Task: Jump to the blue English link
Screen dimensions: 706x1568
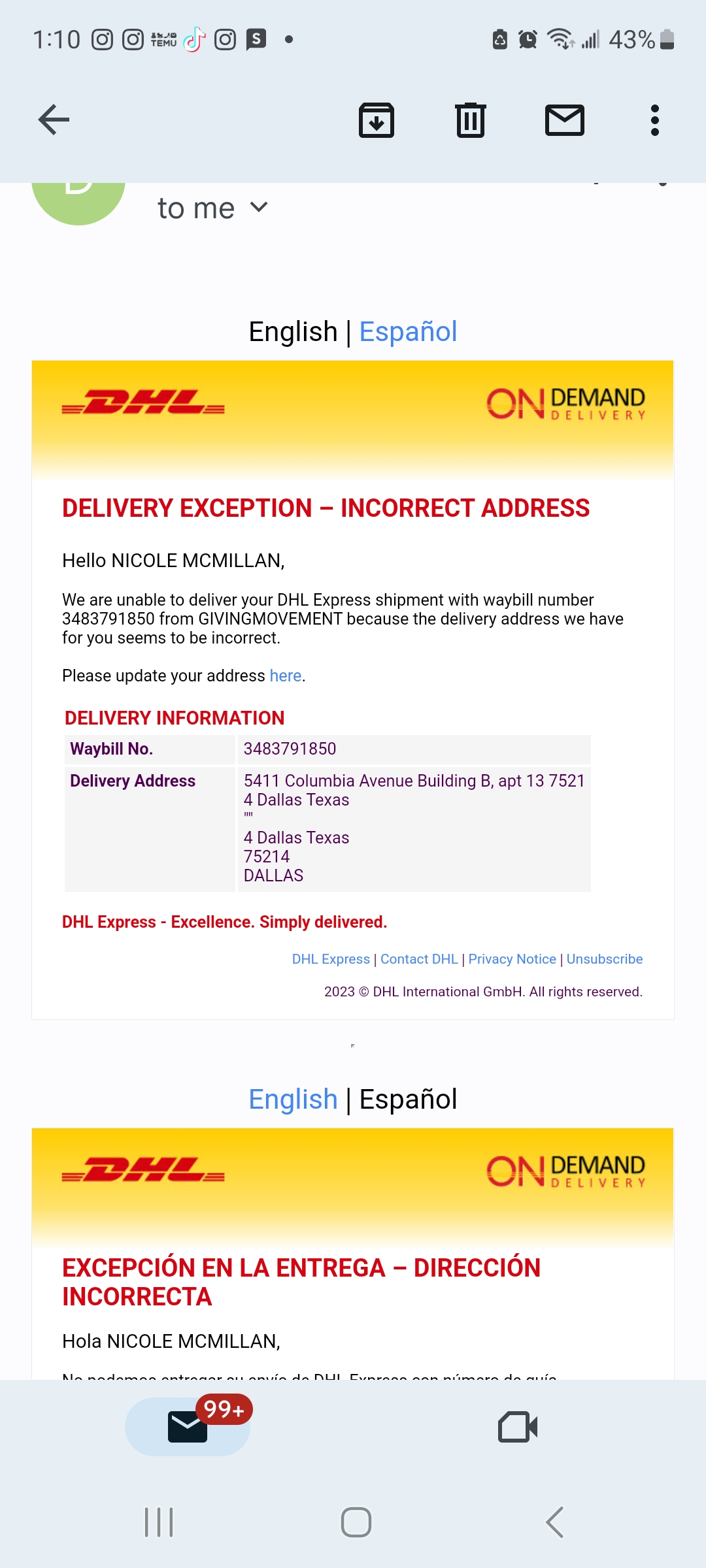Action: (293, 1100)
